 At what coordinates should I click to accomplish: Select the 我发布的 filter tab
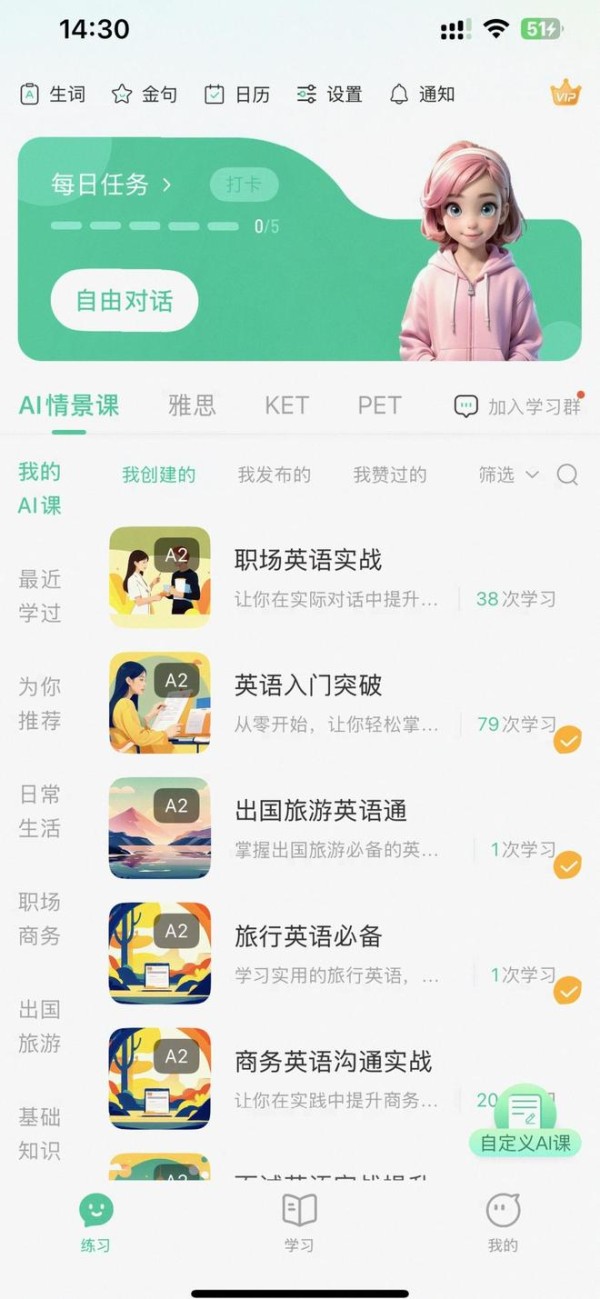pos(274,475)
